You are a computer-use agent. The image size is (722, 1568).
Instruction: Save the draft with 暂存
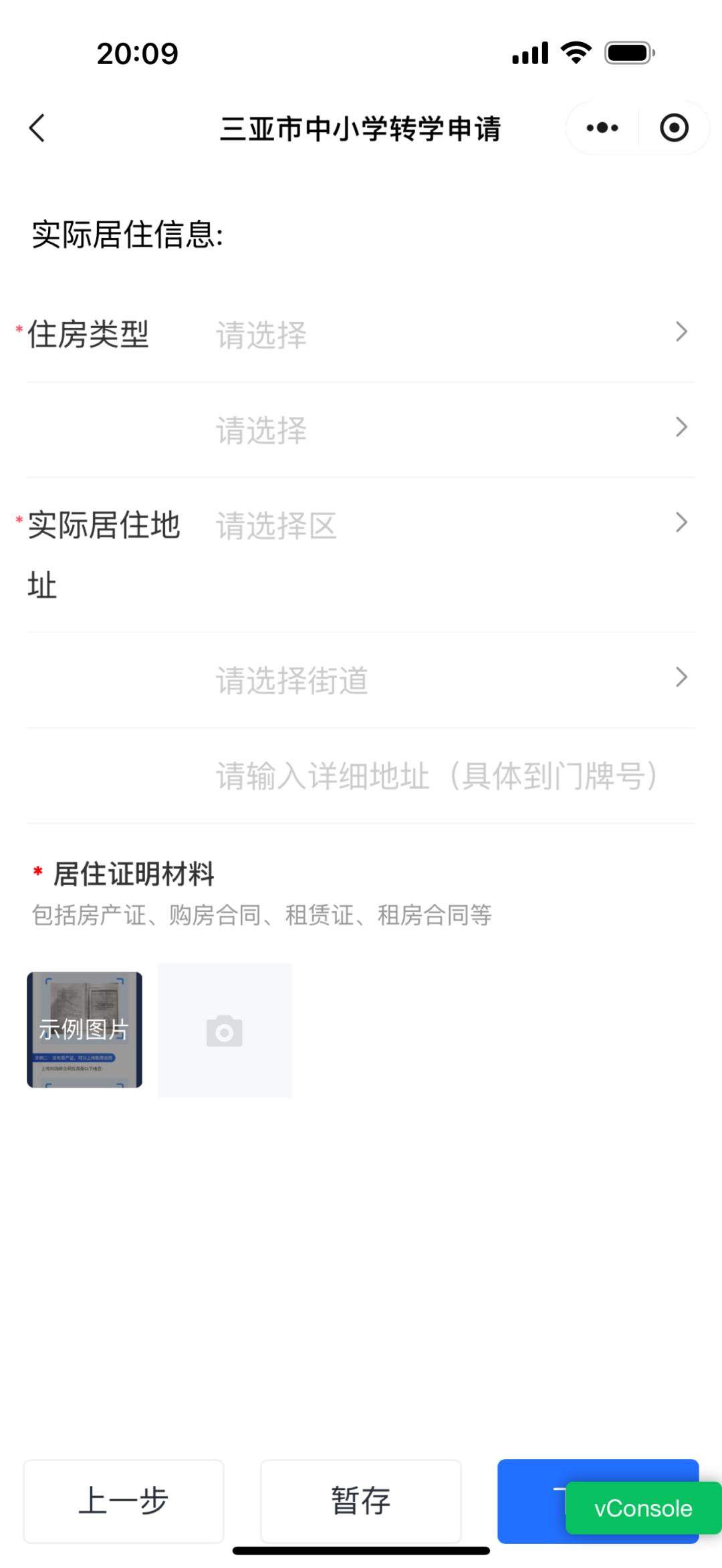[x=360, y=1501]
